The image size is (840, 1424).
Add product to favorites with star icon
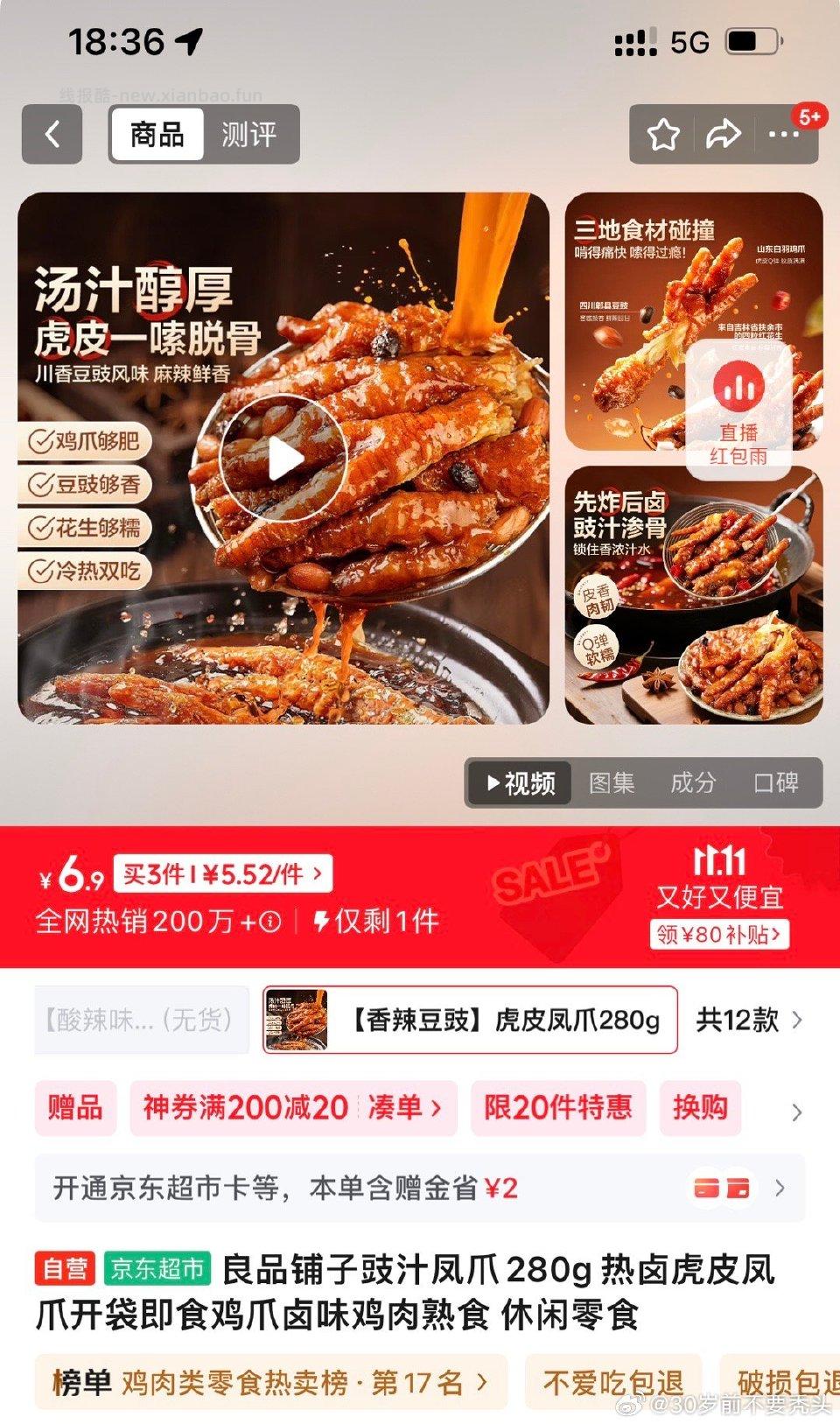pos(664,134)
